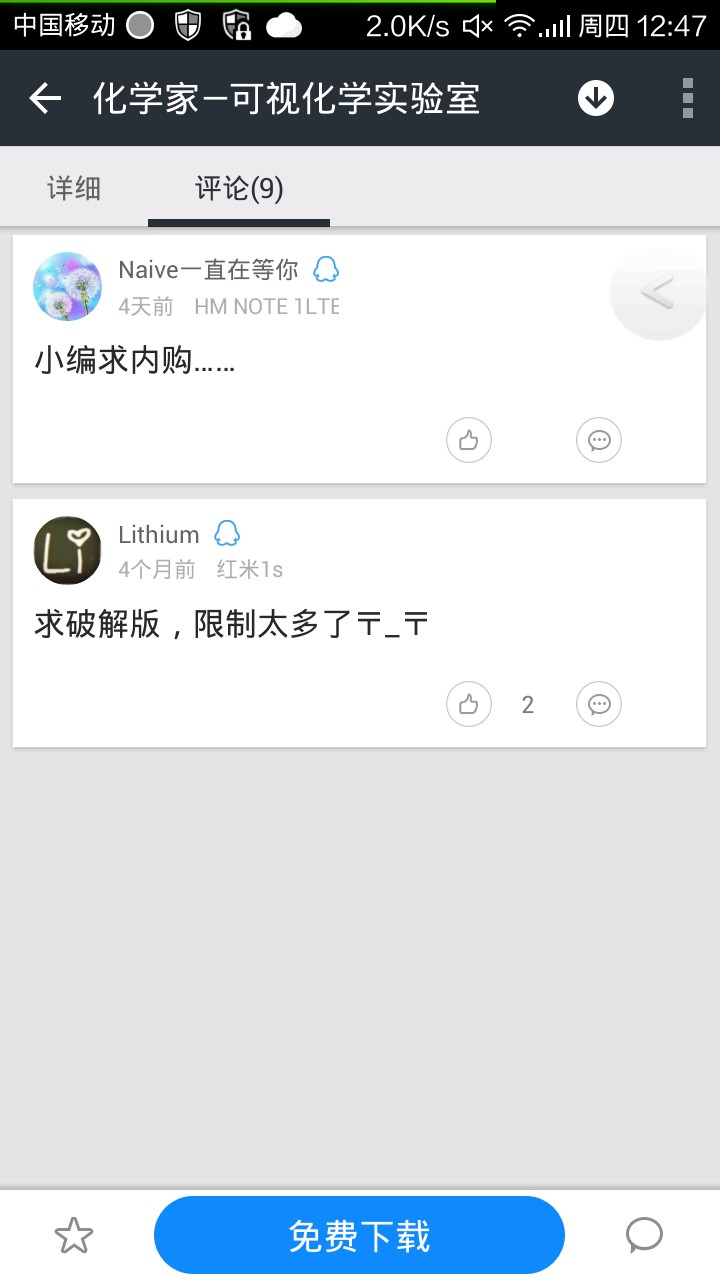The width and height of the screenshot is (720, 1280).
Task: Select the 评论(9) tab
Action: [x=239, y=188]
